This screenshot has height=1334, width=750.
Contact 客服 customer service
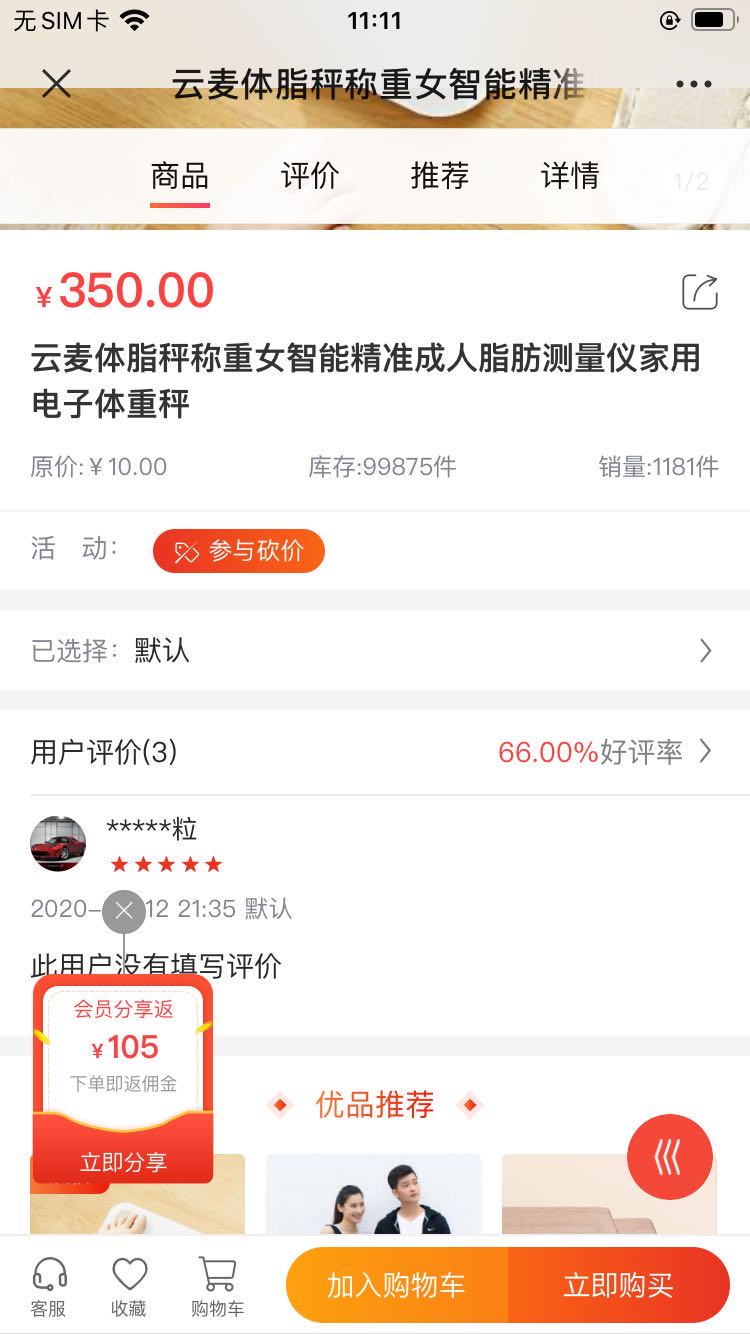pyautogui.click(x=49, y=1286)
